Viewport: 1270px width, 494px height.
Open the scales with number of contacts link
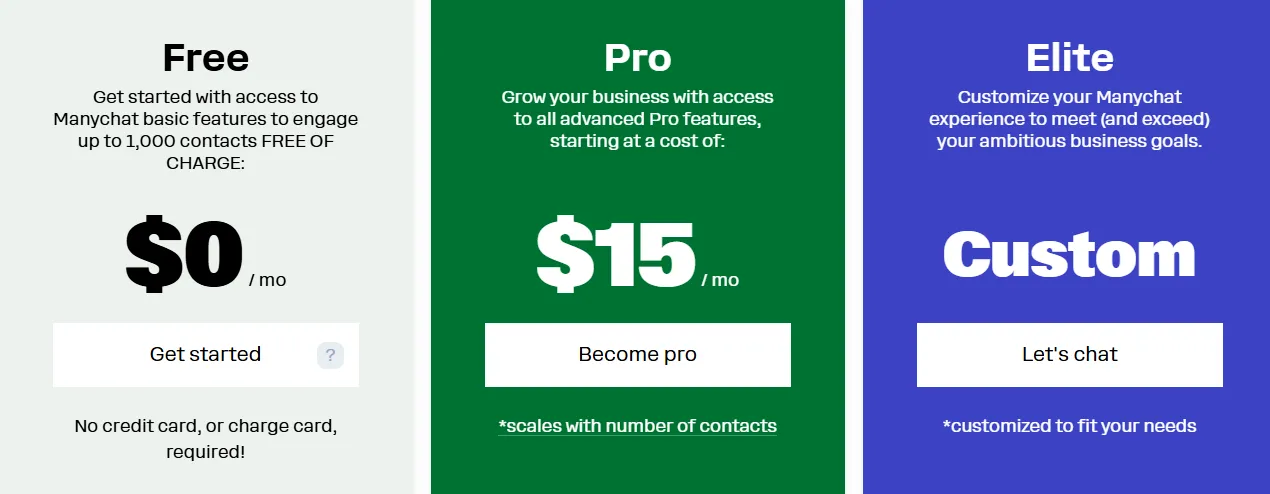(x=637, y=425)
